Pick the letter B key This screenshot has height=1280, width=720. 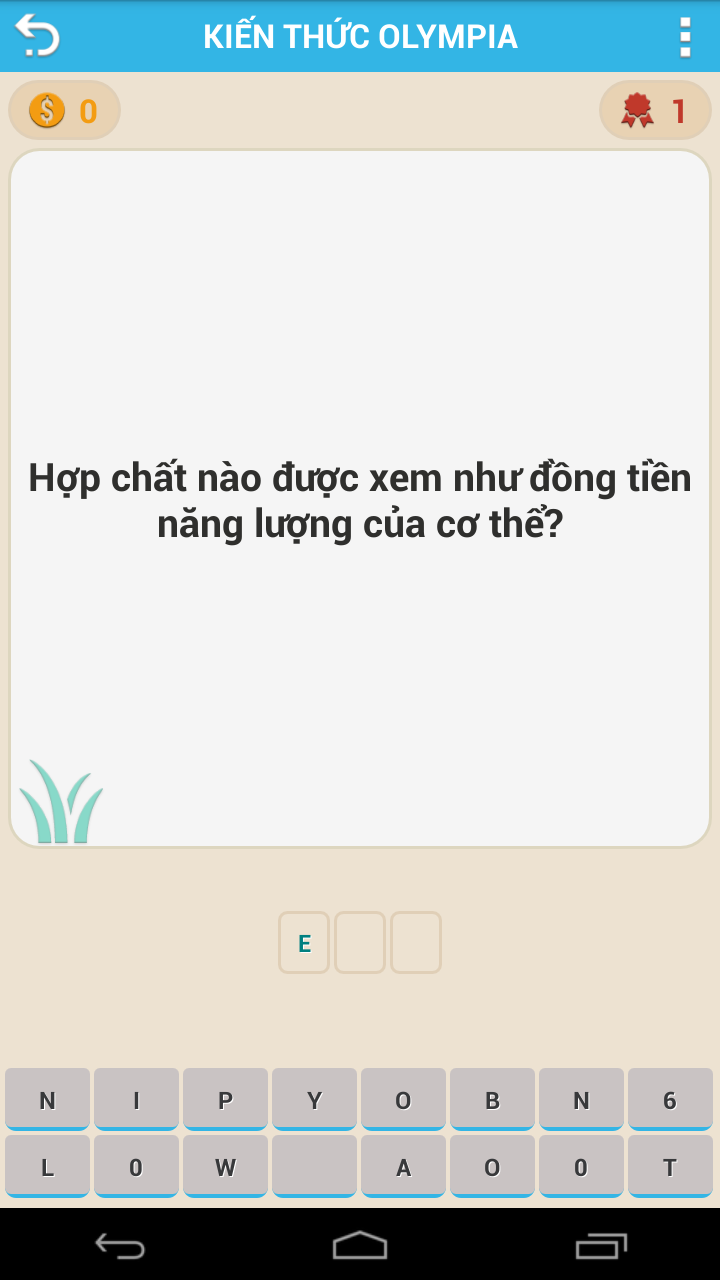[492, 1099]
